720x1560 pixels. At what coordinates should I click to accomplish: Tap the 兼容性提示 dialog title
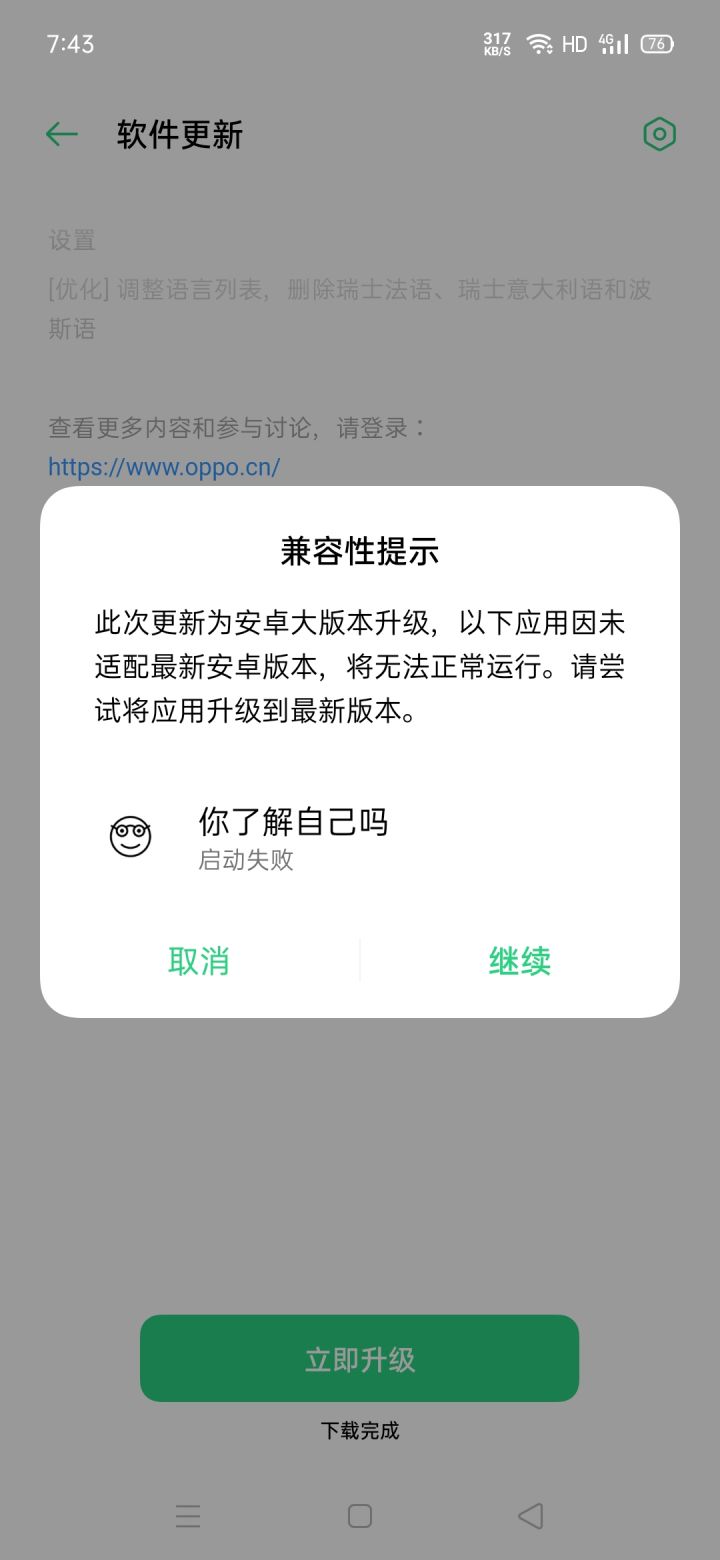point(359,550)
